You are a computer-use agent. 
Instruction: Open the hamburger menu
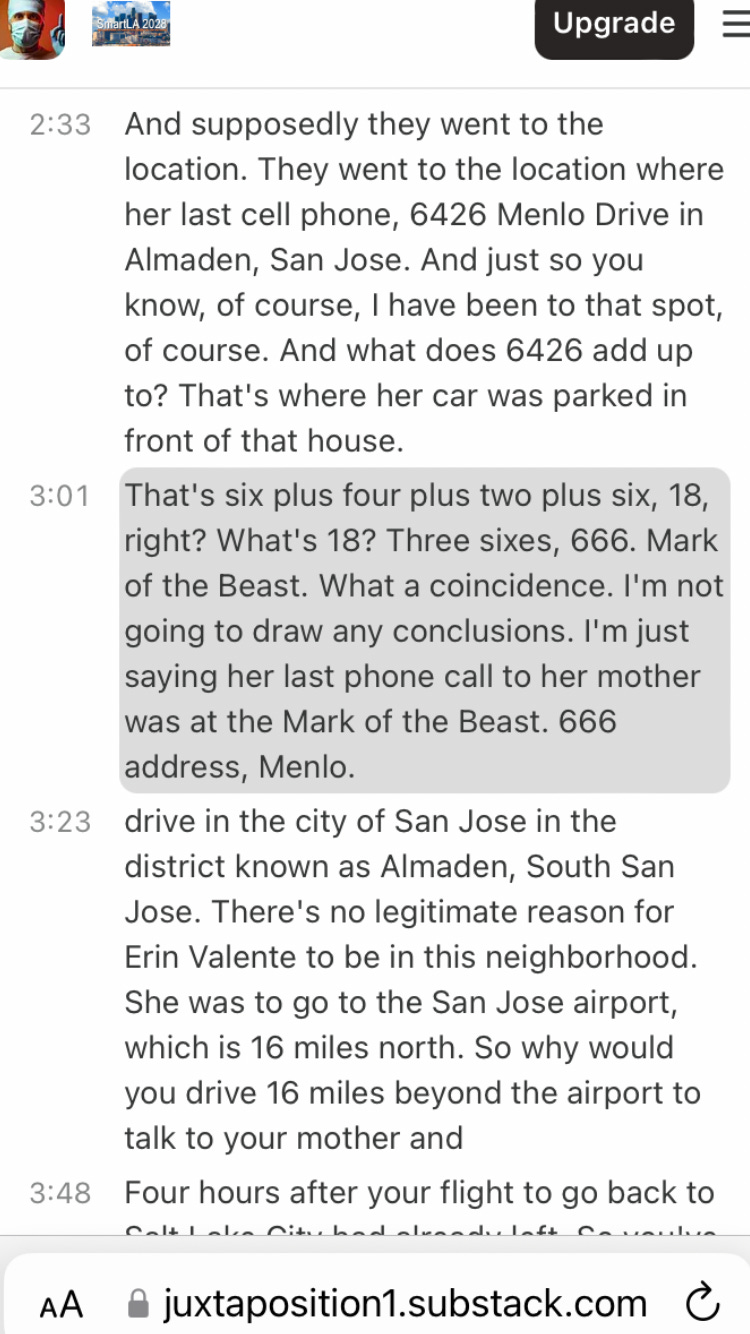point(735,24)
